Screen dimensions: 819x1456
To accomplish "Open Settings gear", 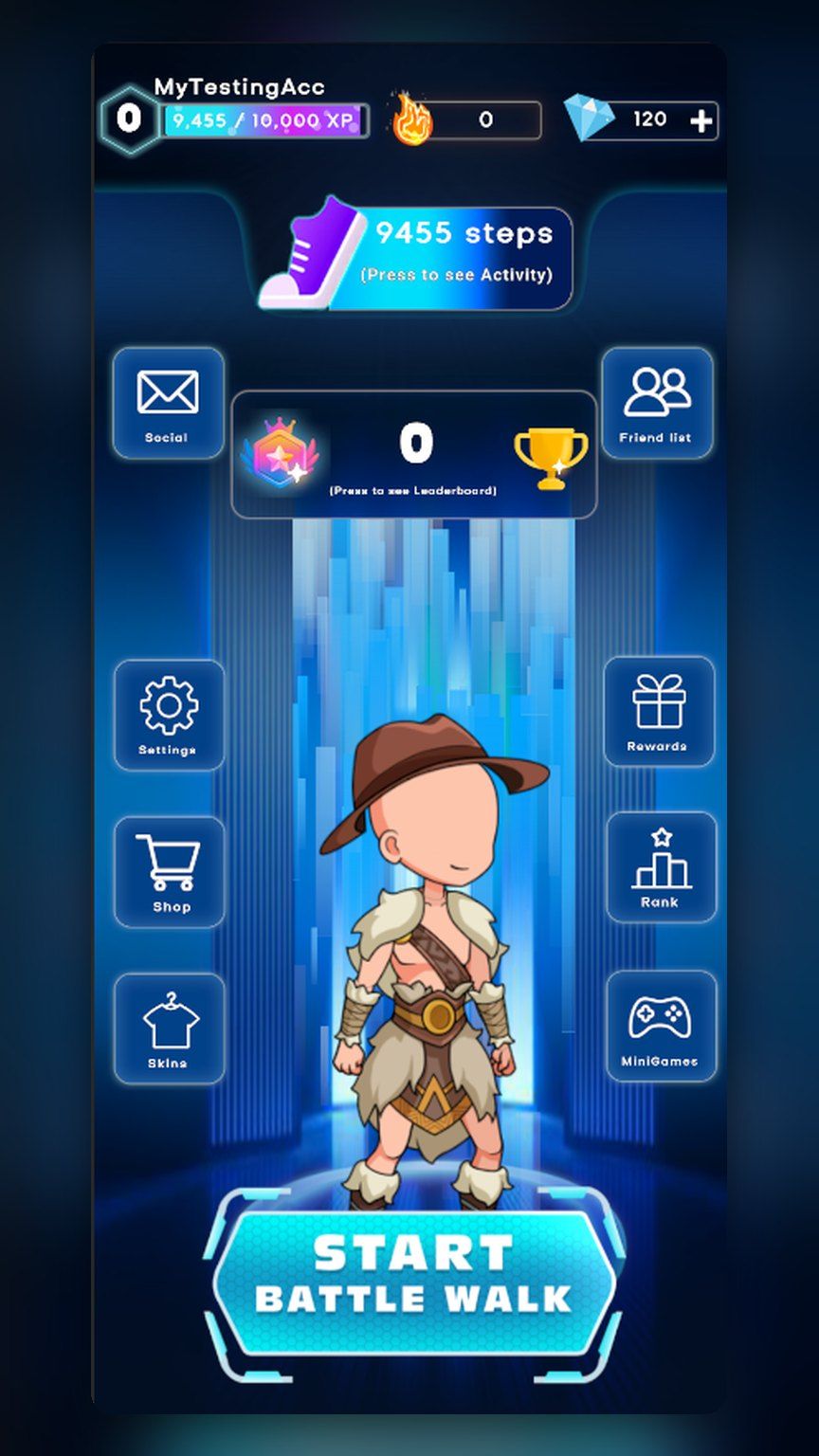I will [169, 715].
